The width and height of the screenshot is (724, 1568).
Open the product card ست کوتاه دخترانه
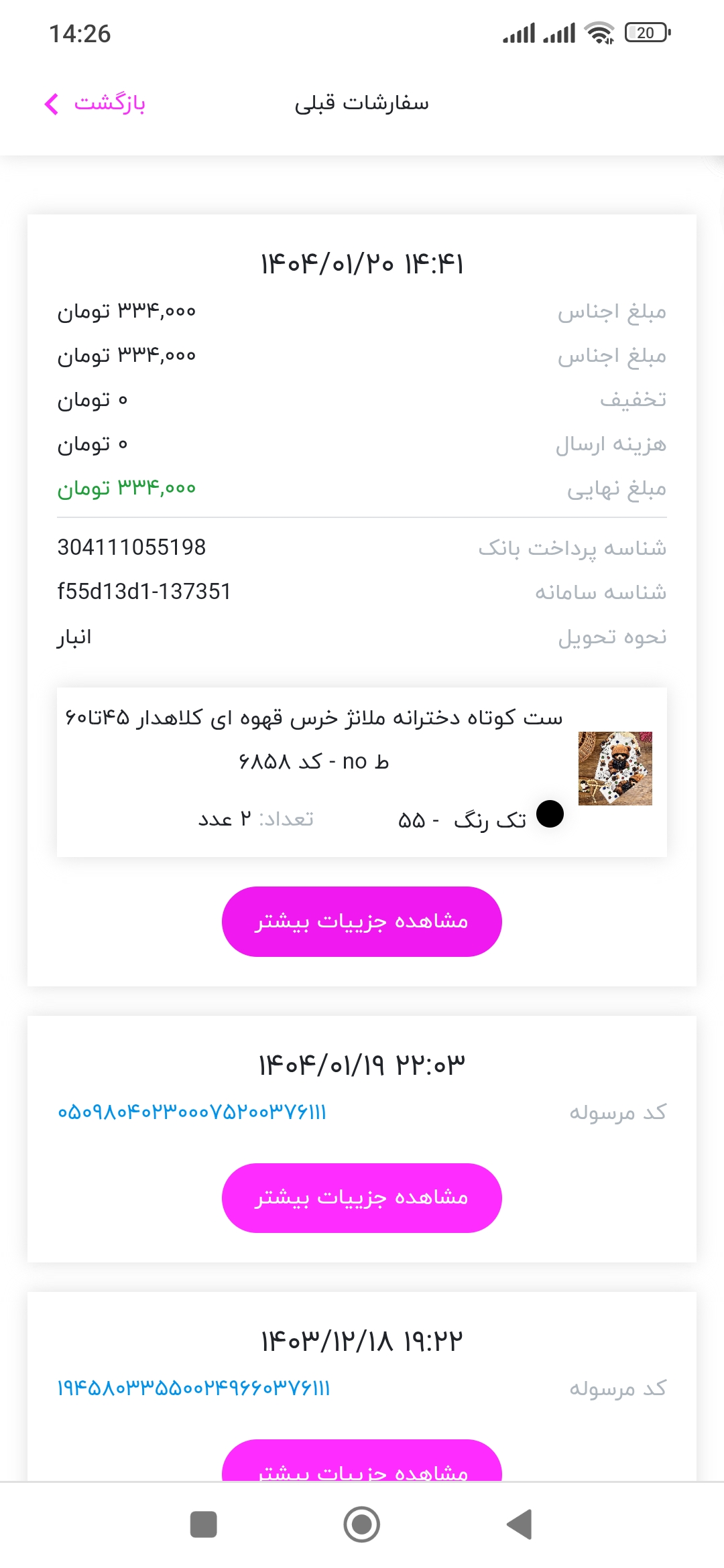tap(362, 772)
